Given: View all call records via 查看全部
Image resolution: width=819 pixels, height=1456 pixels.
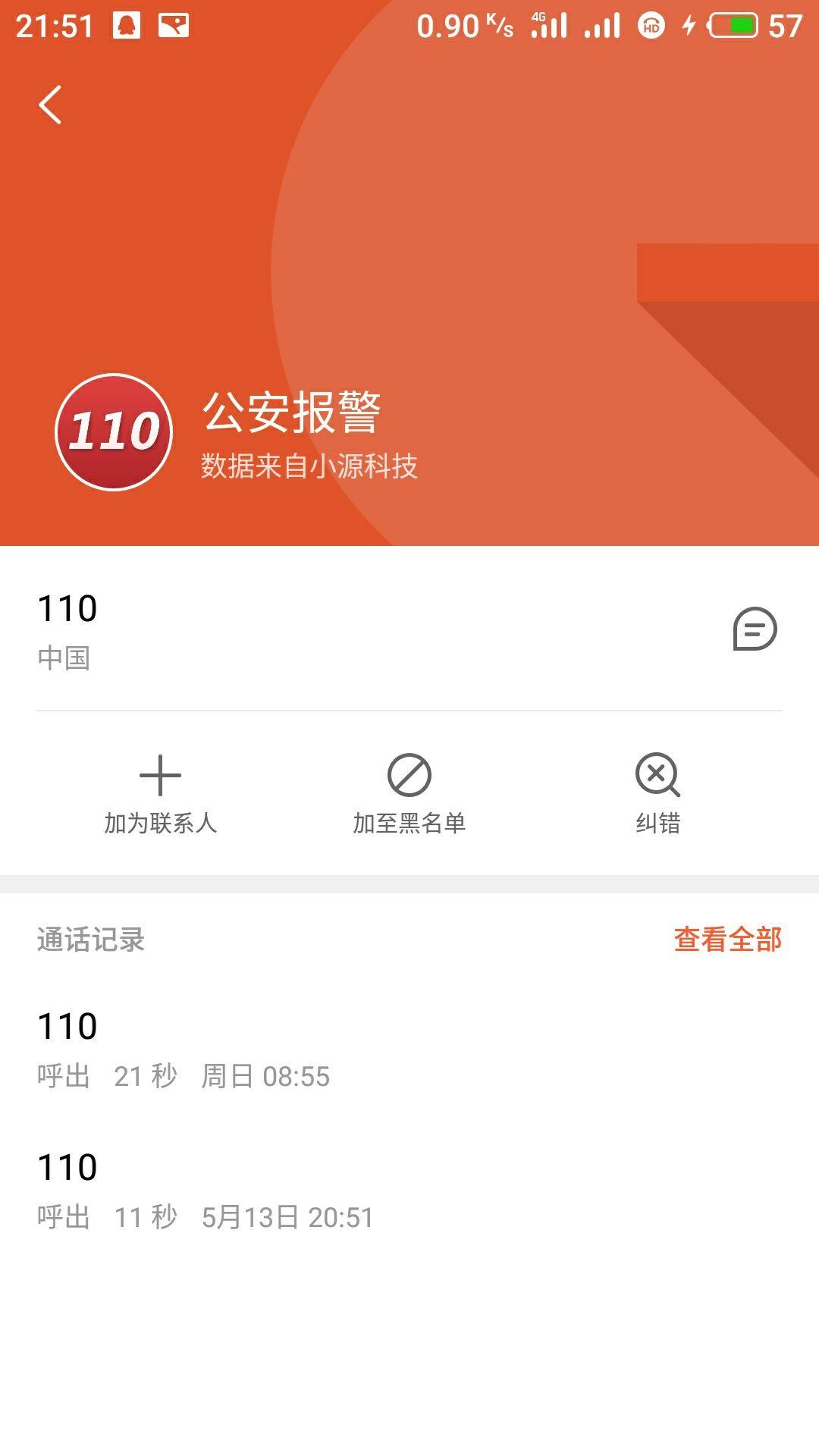Looking at the screenshot, I should (x=727, y=940).
